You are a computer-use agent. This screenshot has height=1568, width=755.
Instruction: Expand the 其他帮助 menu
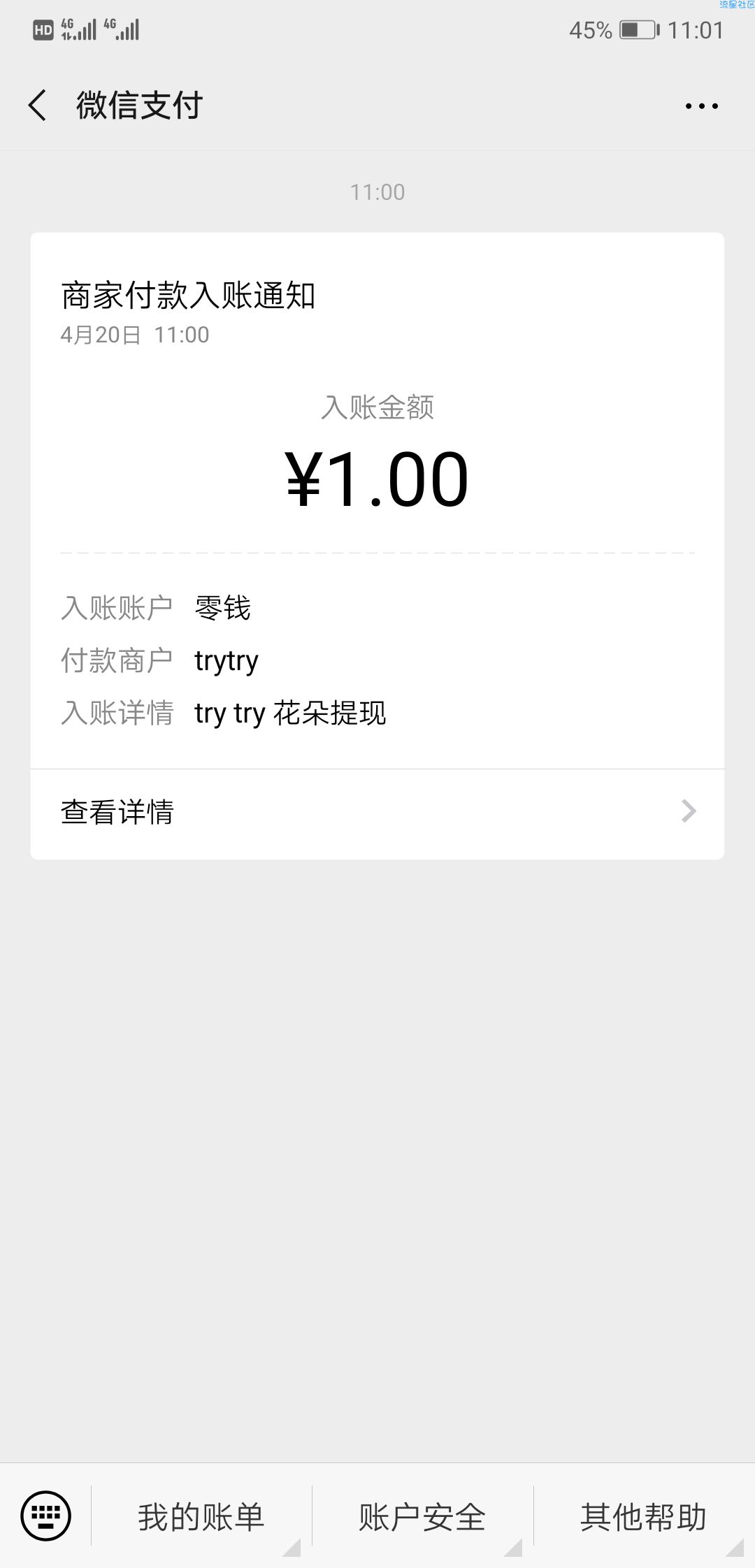pyautogui.click(x=644, y=1516)
